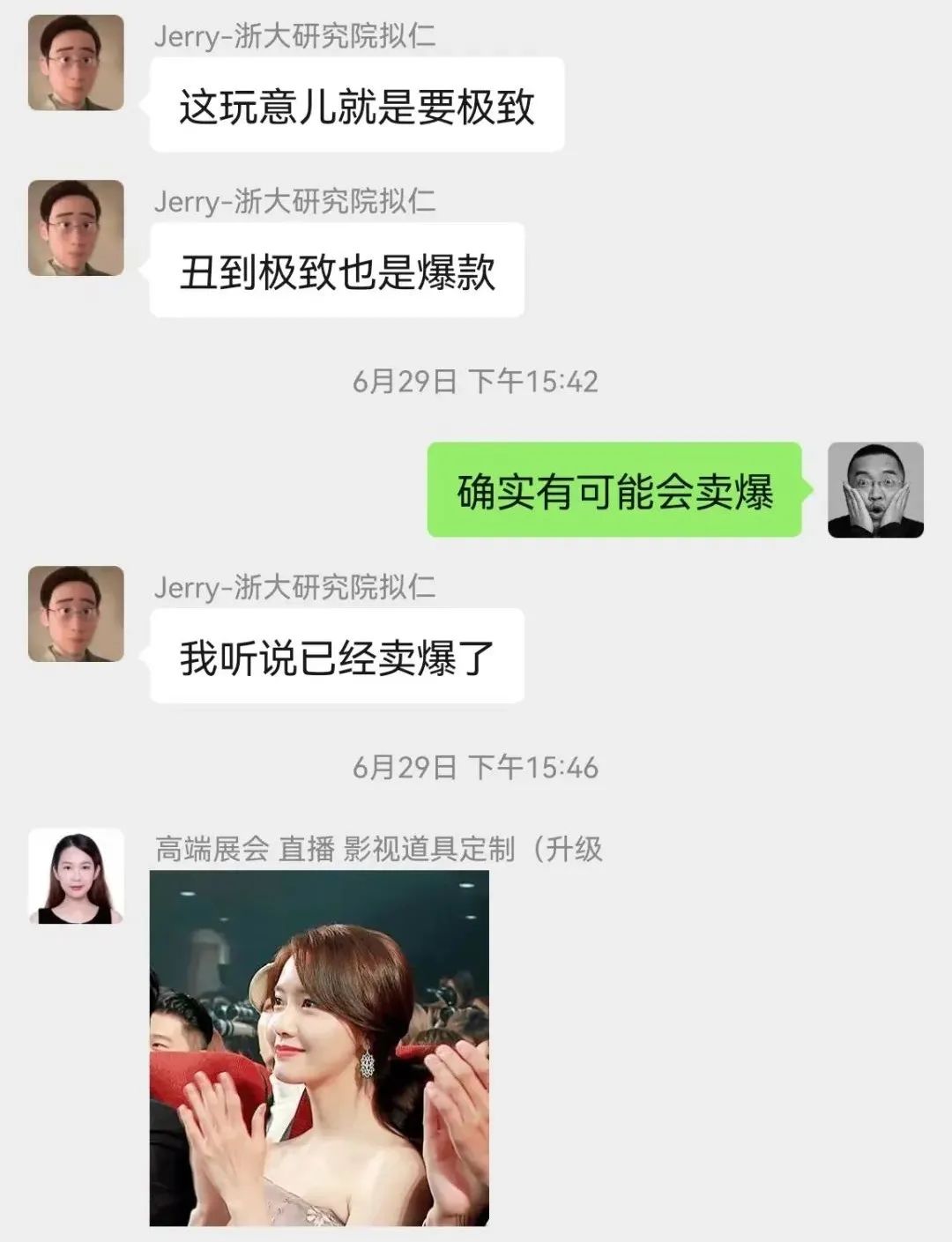View Jerry's profile from "我听说已经卖爆了" message
The height and width of the screenshot is (1242, 952).
(76, 614)
